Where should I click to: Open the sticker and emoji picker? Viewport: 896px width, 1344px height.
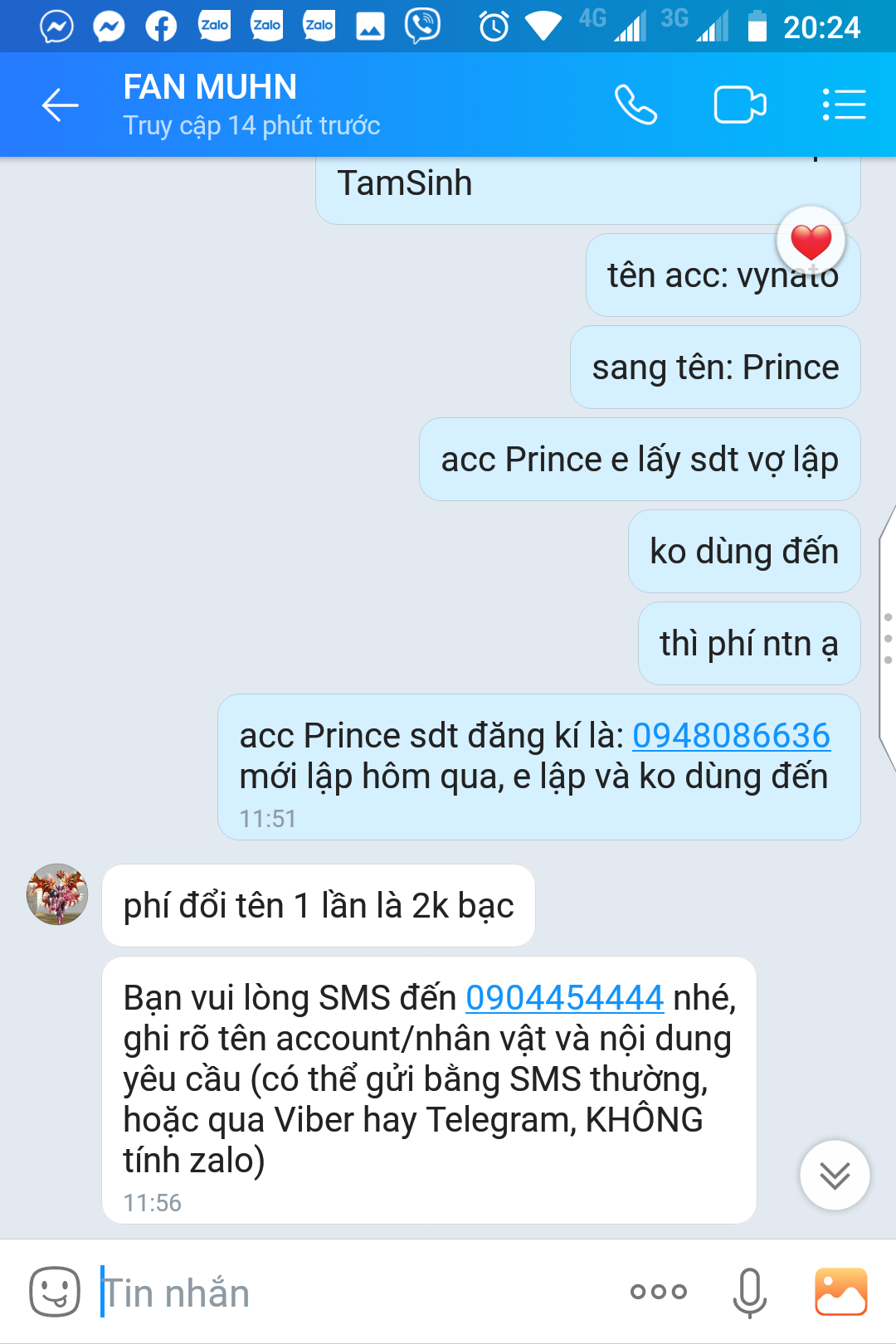pos(55,1292)
